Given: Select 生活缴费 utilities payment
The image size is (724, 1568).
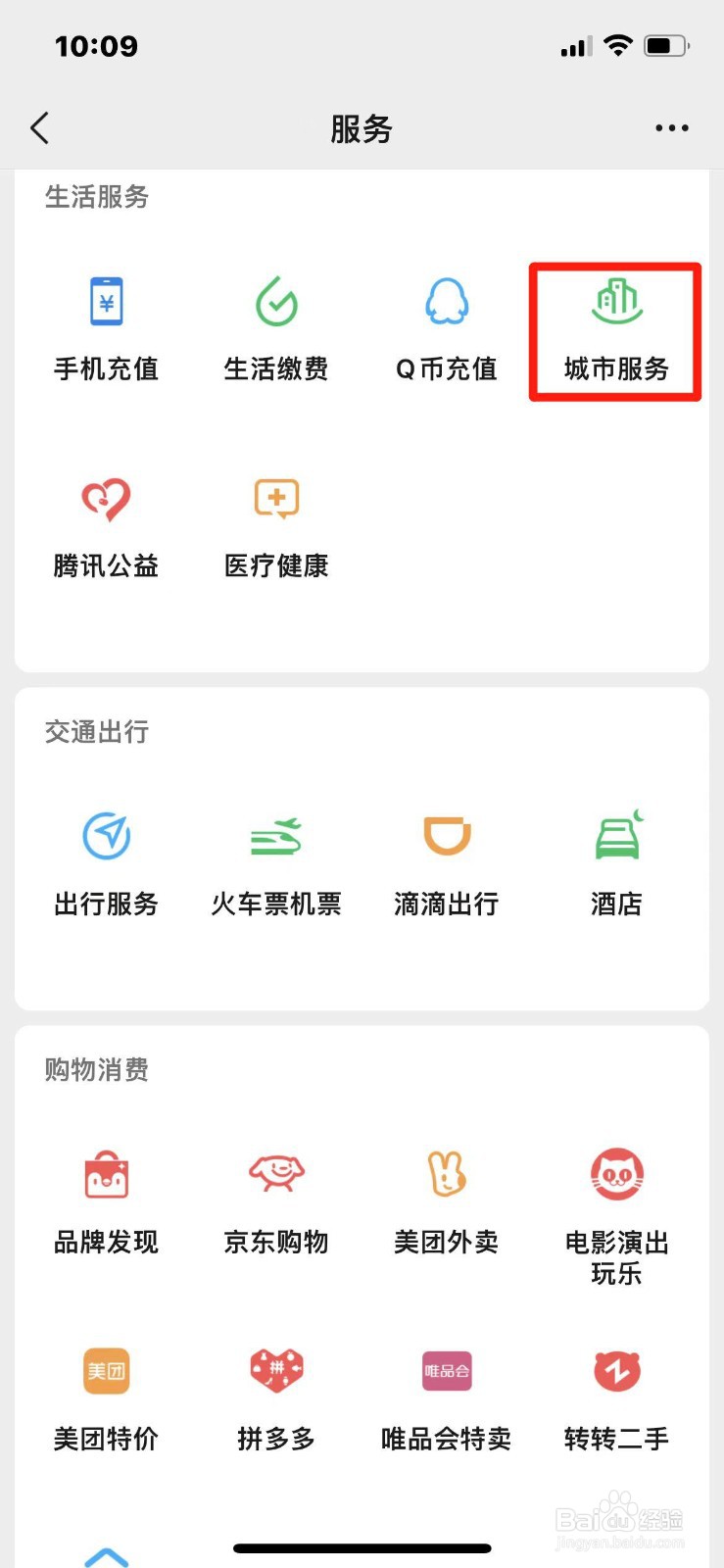Looking at the screenshot, I should 276,330.
